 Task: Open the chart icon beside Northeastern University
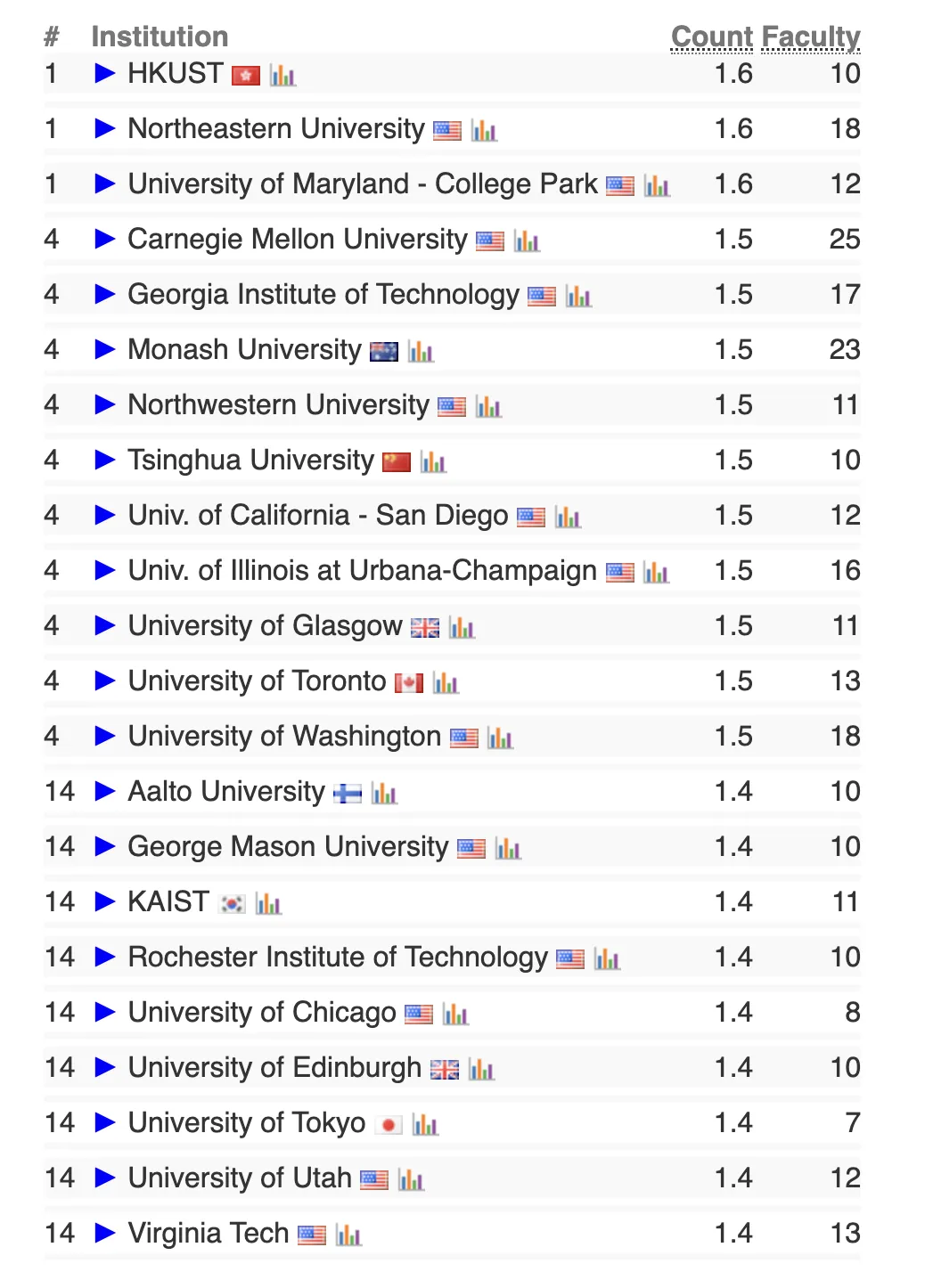click(x=484, y=131)
